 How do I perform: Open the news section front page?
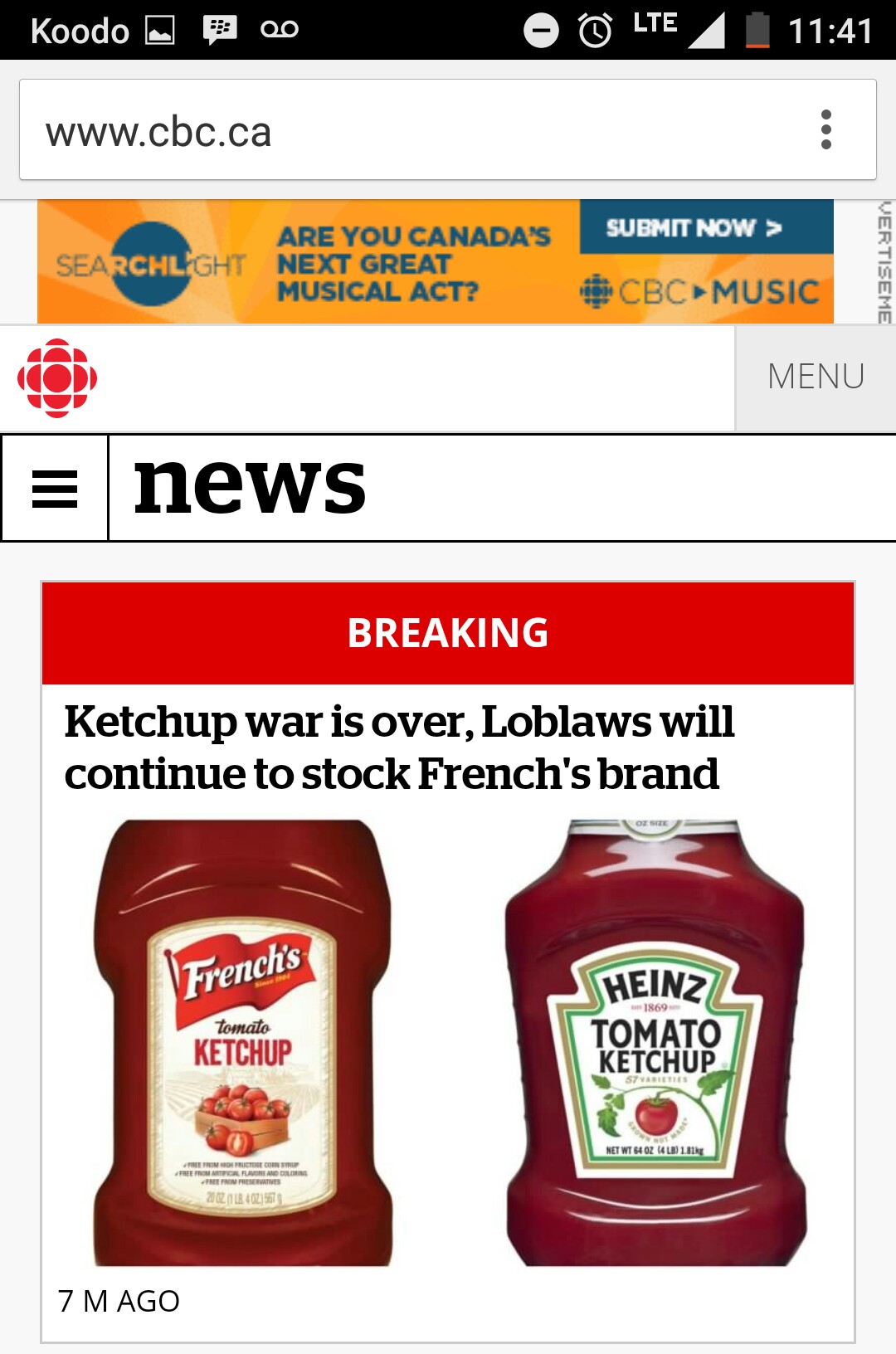[x=249, y=487]
